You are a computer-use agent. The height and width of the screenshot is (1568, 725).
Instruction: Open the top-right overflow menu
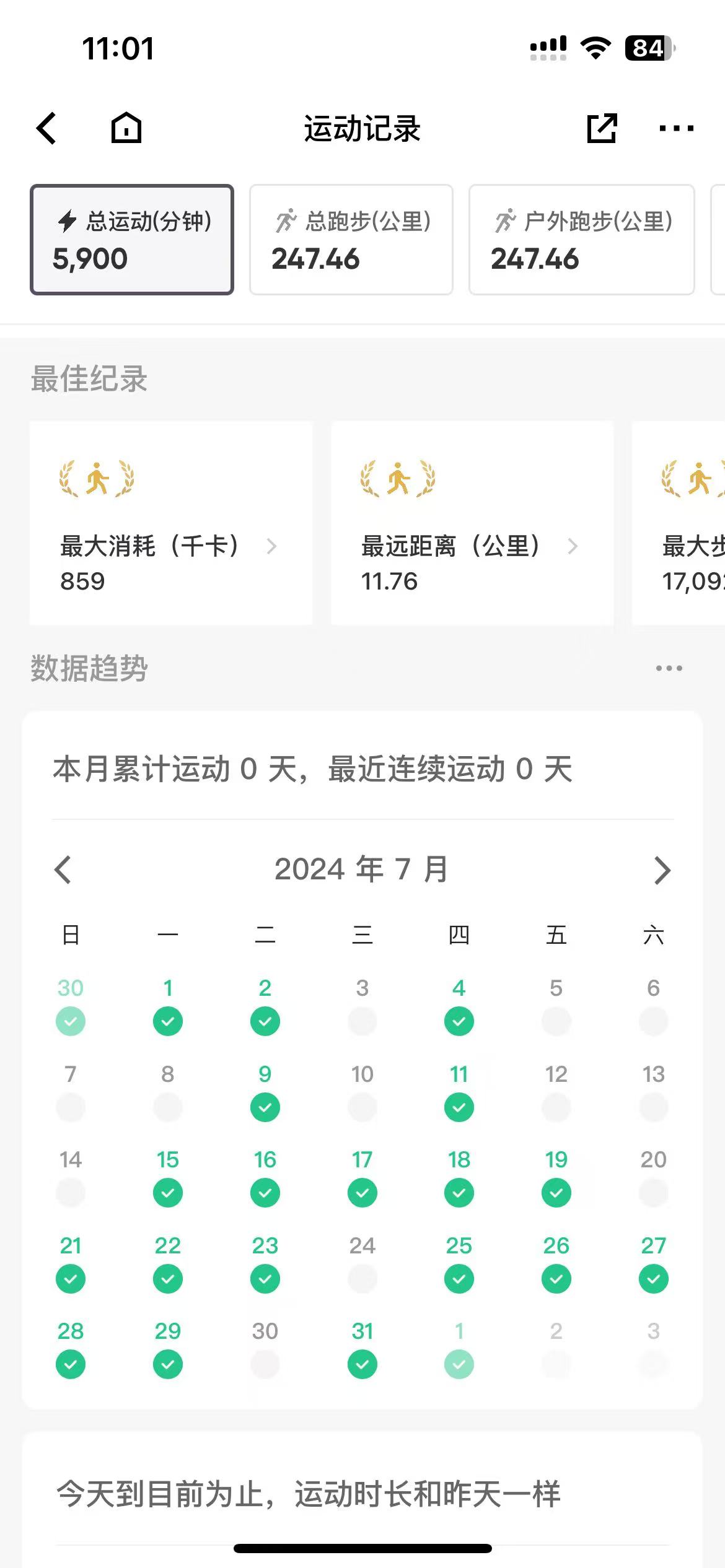coord(676,128)
